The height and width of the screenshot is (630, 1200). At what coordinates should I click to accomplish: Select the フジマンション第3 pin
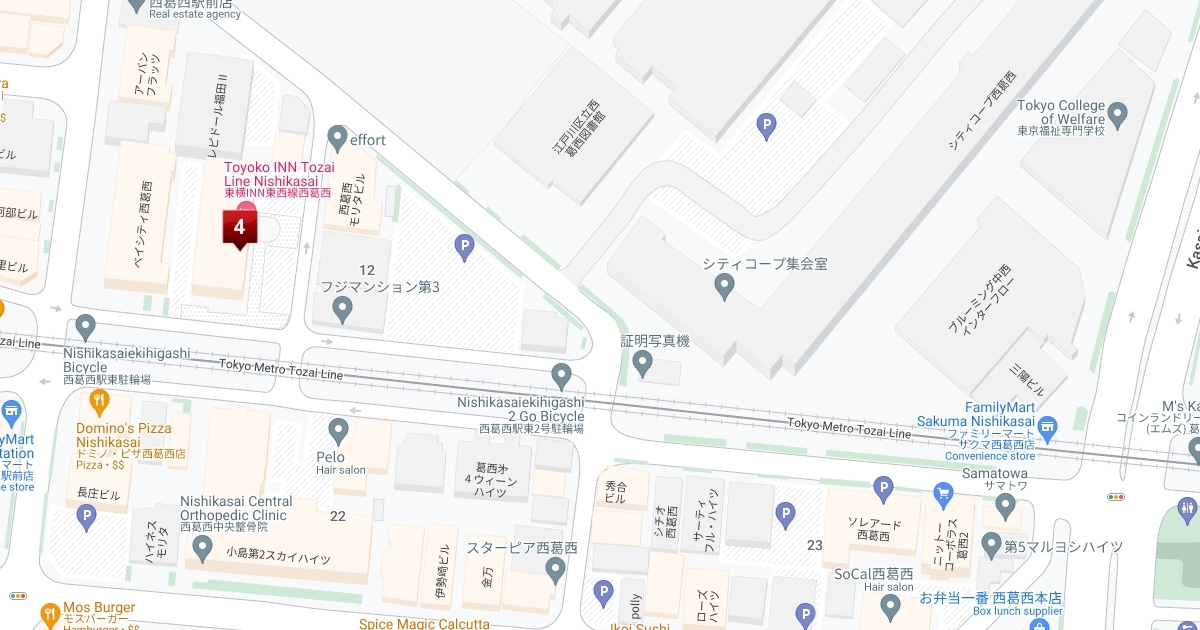click(x=343, y=312)
